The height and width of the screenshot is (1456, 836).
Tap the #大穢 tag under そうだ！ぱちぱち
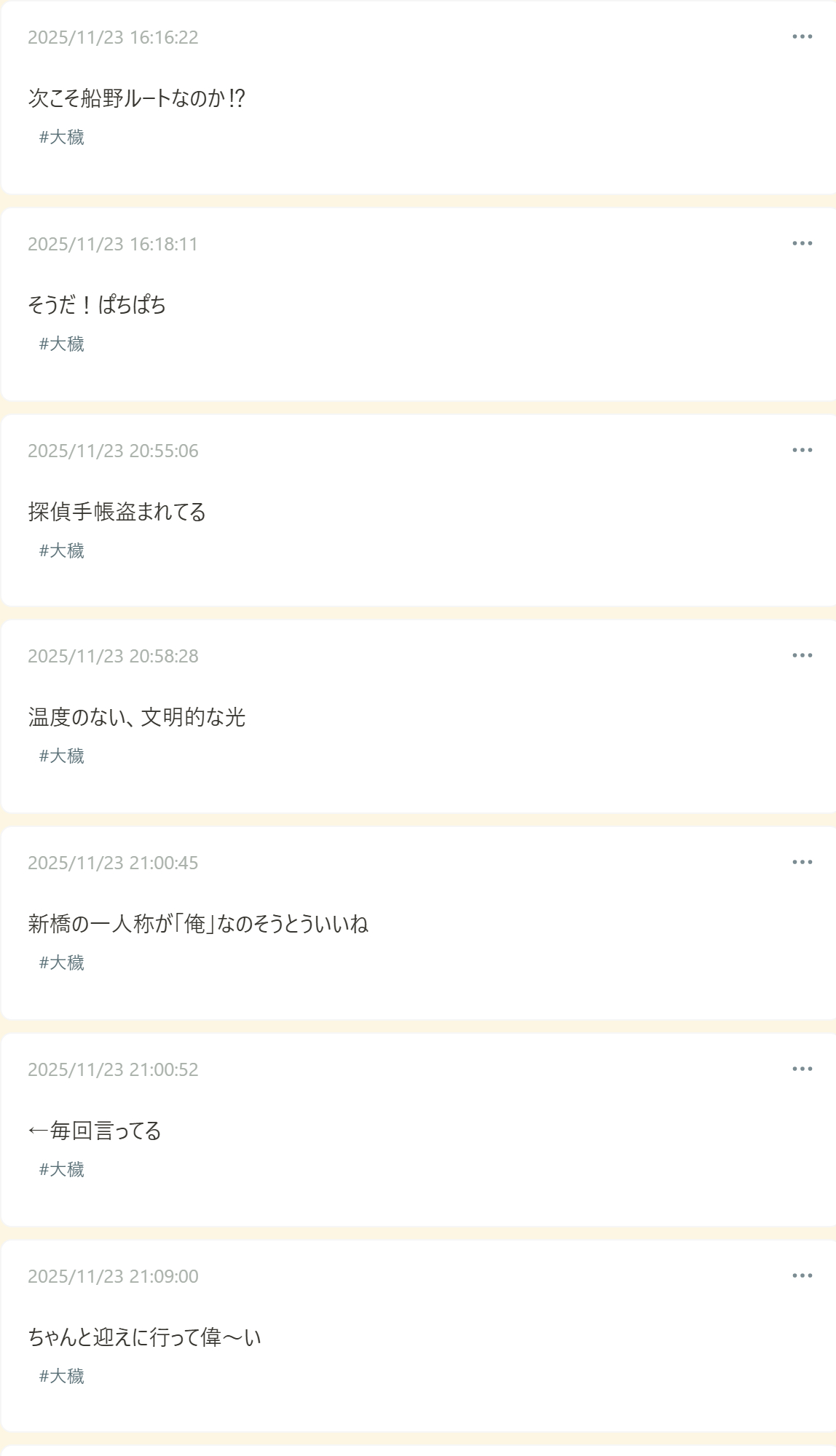(62, 344)
